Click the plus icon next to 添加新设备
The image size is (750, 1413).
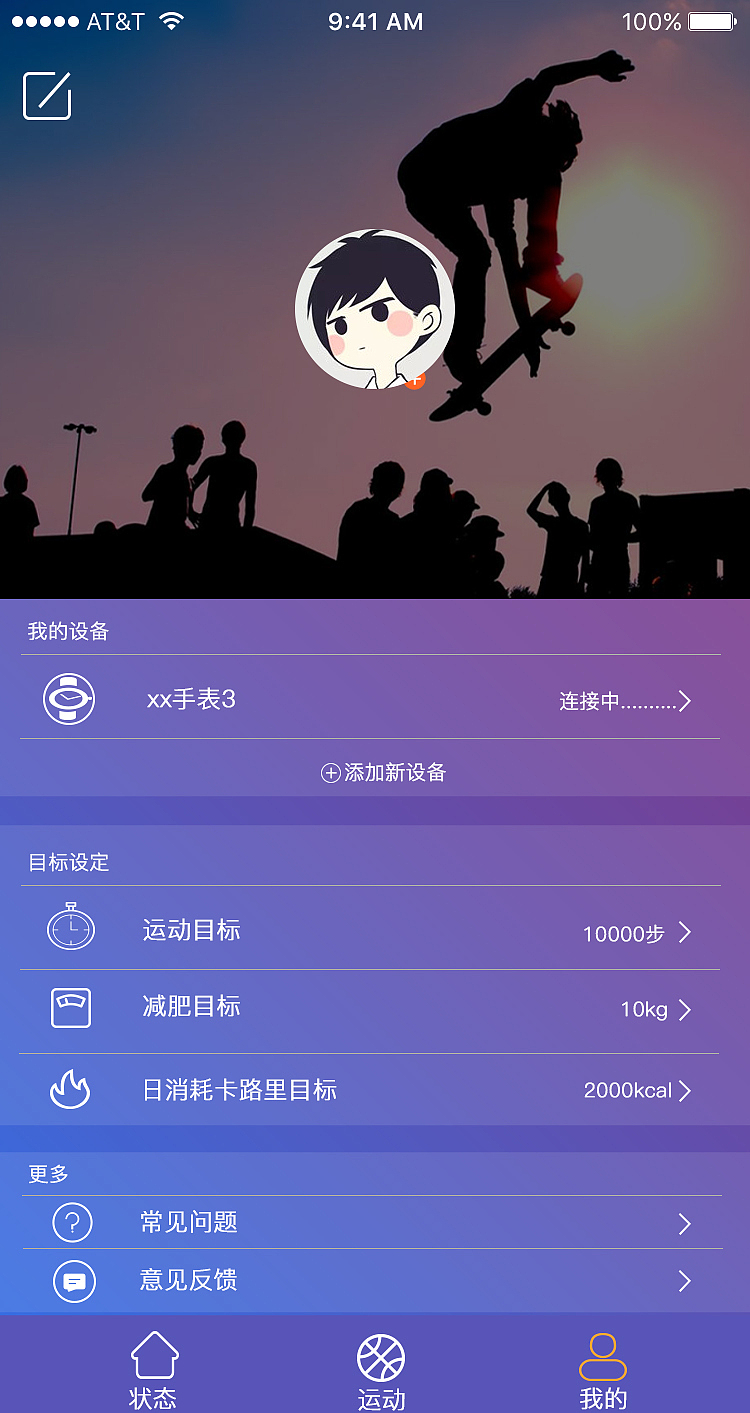click(x=331, y=773)
